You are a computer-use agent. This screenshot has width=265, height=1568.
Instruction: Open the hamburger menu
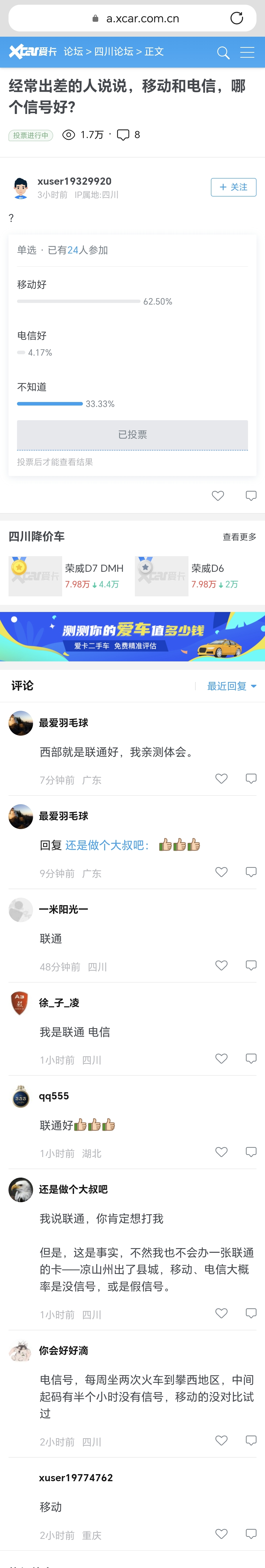(x=247, y=52)
